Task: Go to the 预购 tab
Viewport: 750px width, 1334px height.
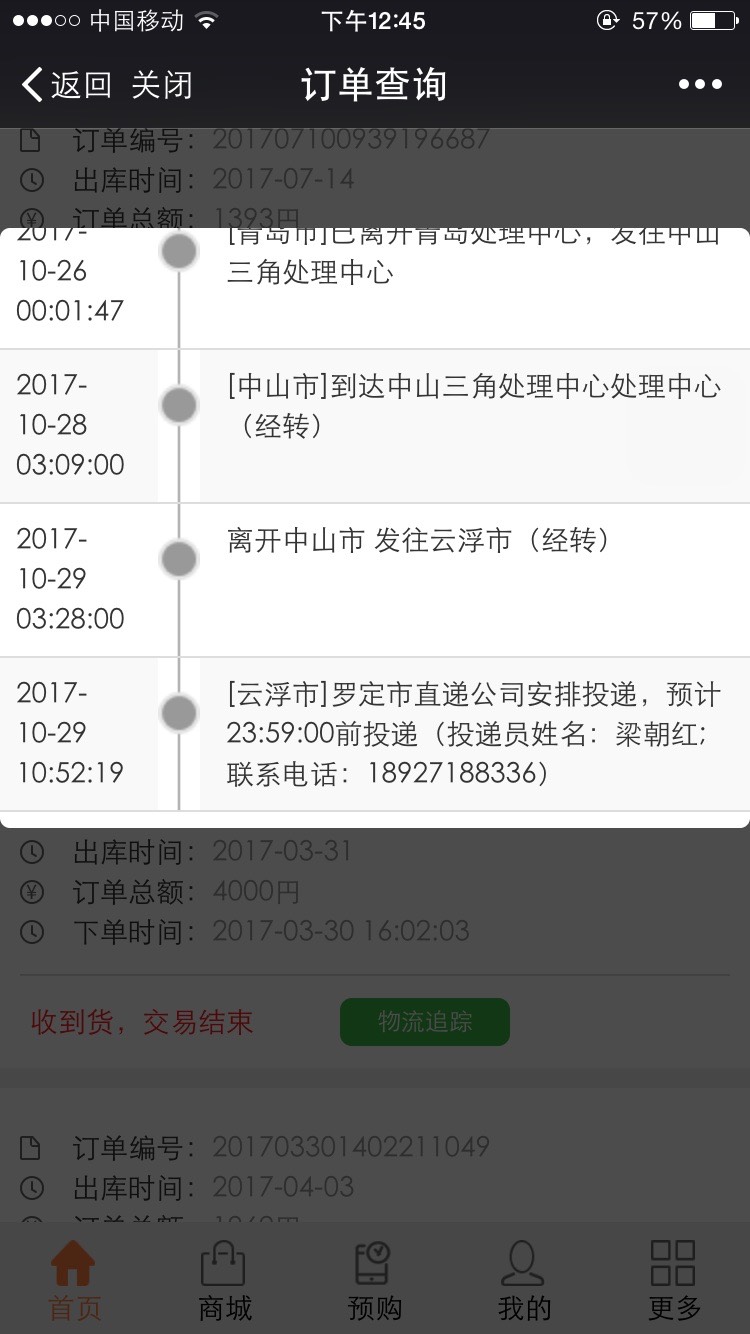Action: [x=374, y=1280]
